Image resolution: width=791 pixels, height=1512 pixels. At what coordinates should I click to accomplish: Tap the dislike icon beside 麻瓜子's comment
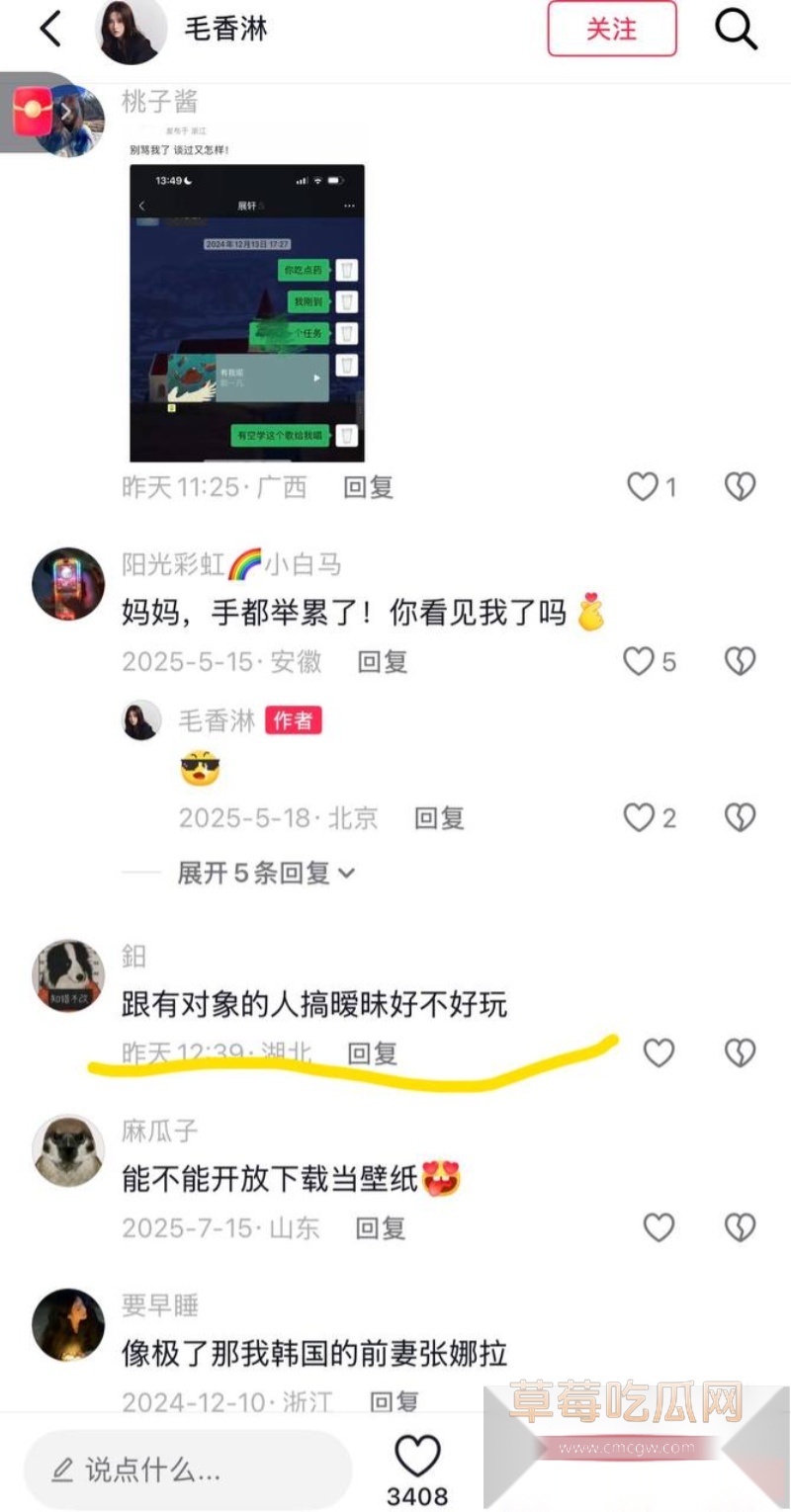pos(740,1227)
